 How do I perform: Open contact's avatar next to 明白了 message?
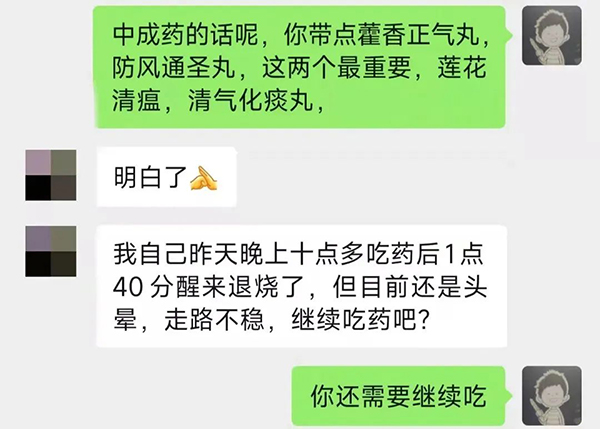52,174
